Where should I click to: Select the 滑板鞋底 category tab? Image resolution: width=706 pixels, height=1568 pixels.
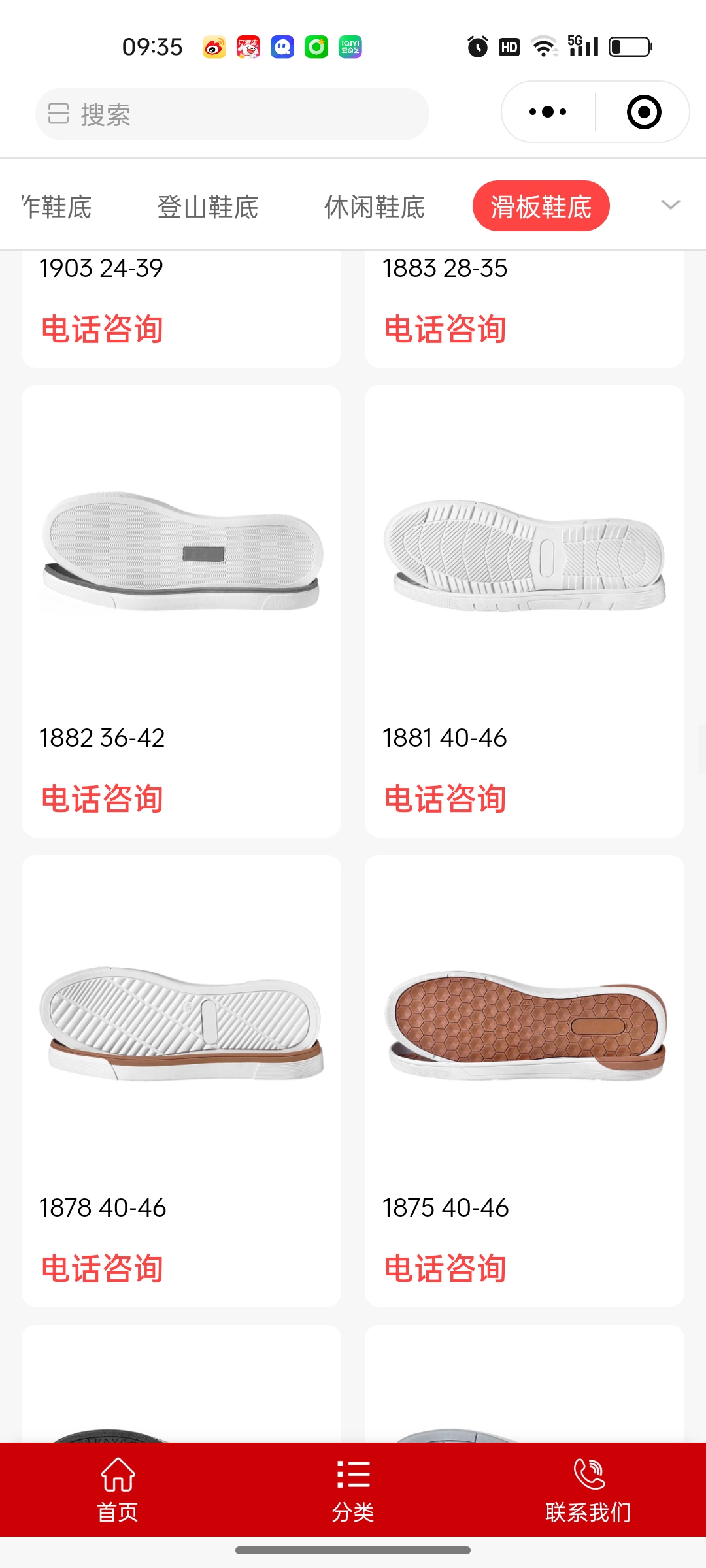coord(541,206)
